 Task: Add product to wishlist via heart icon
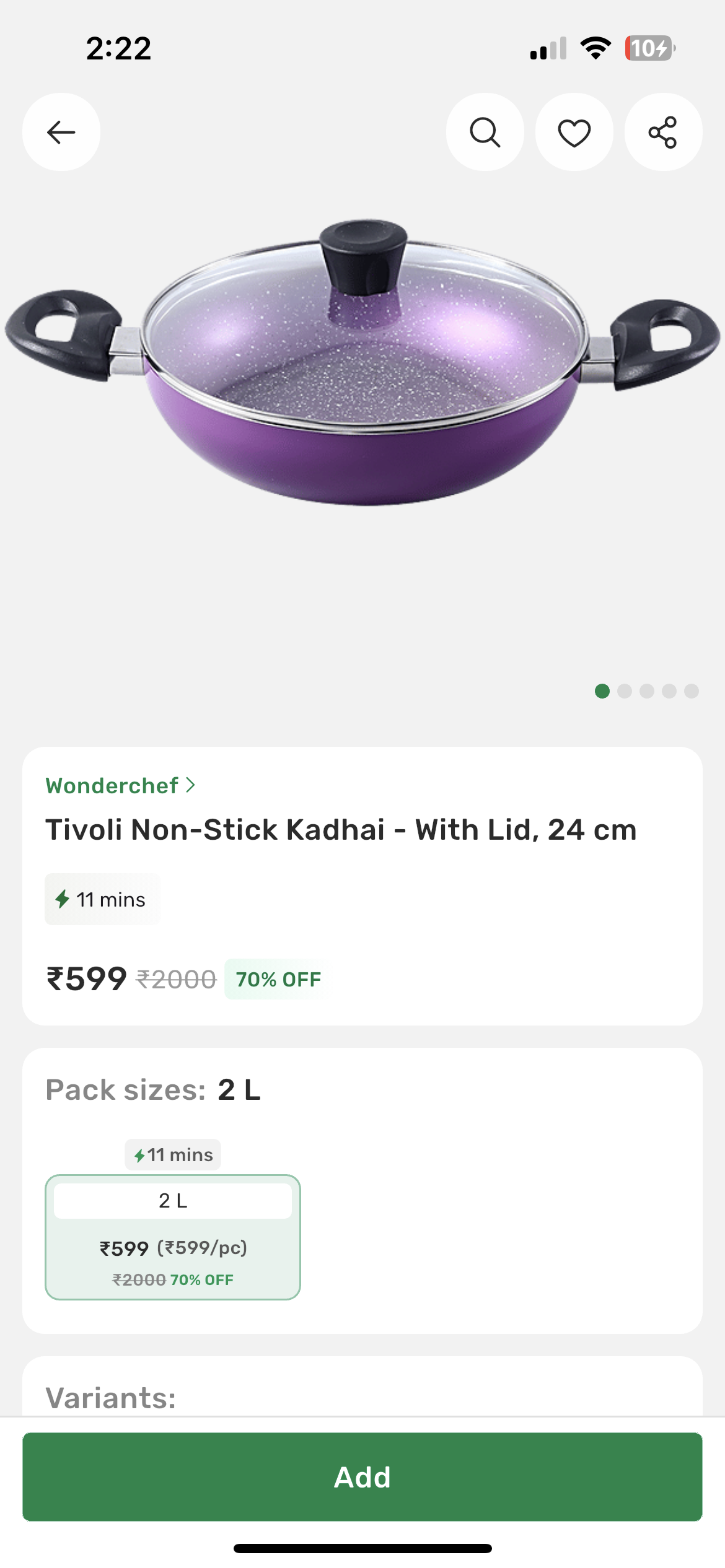point(574,131)
